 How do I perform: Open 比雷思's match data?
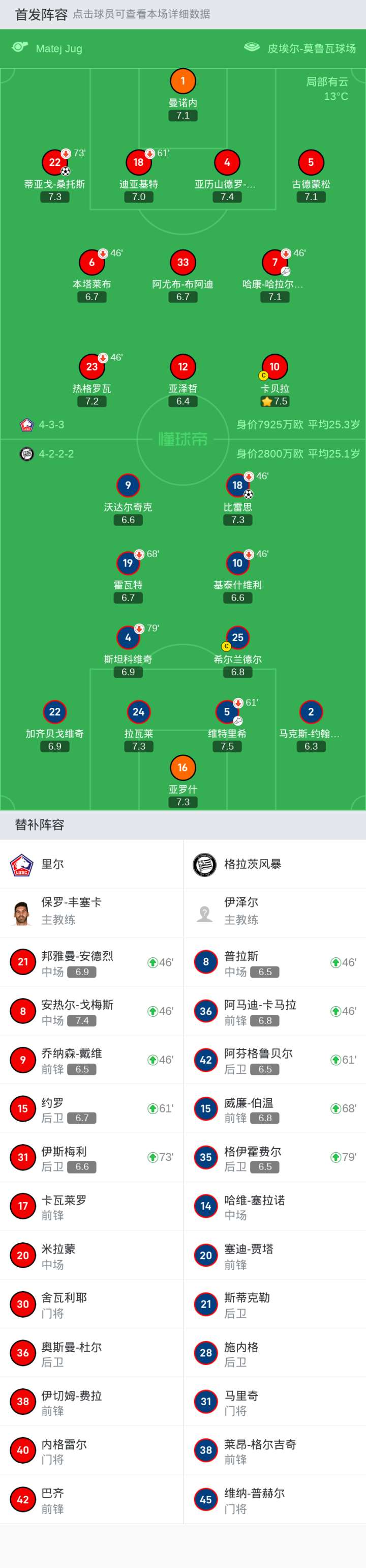click(237, 485)
